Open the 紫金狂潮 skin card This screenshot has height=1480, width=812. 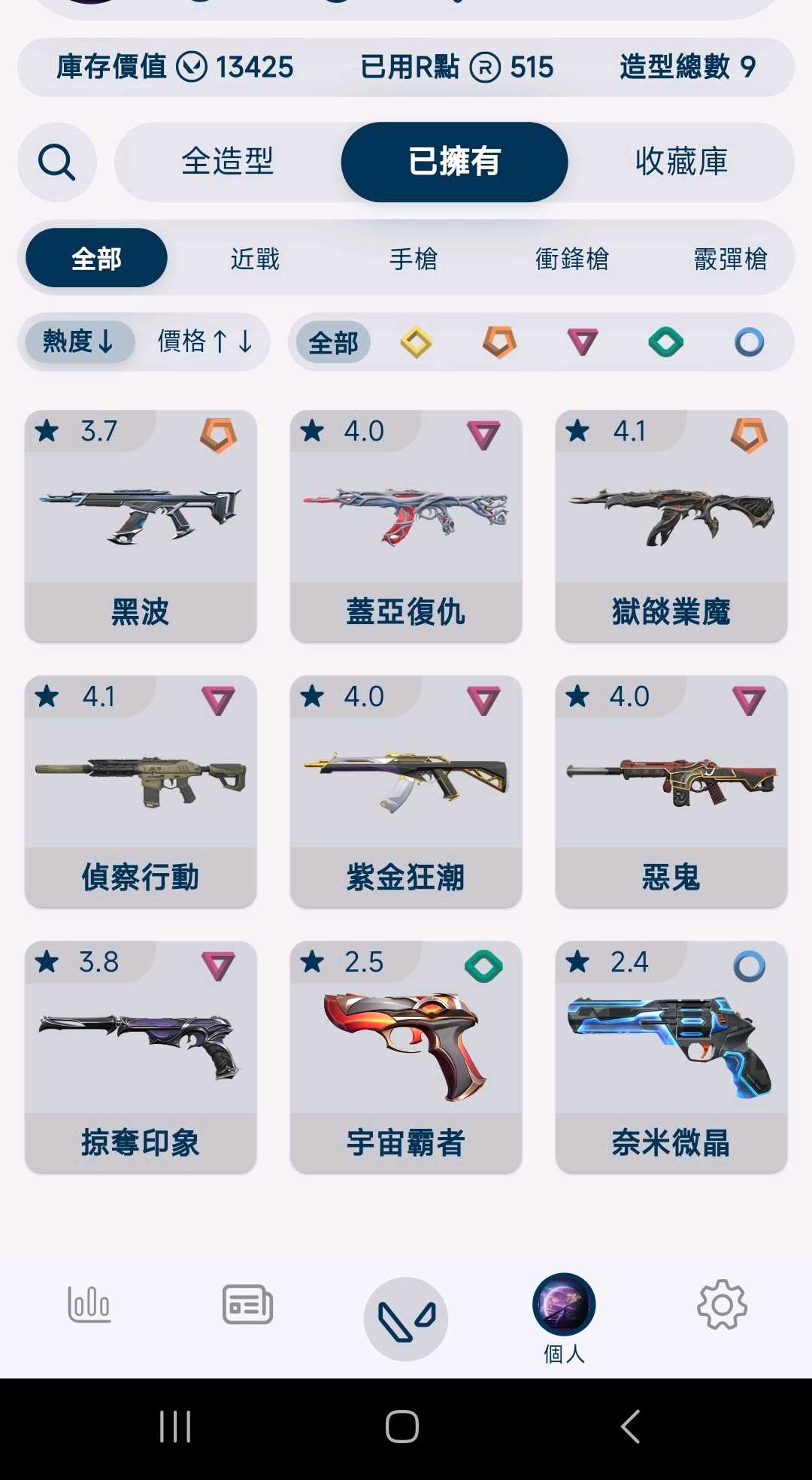point(406,791)
